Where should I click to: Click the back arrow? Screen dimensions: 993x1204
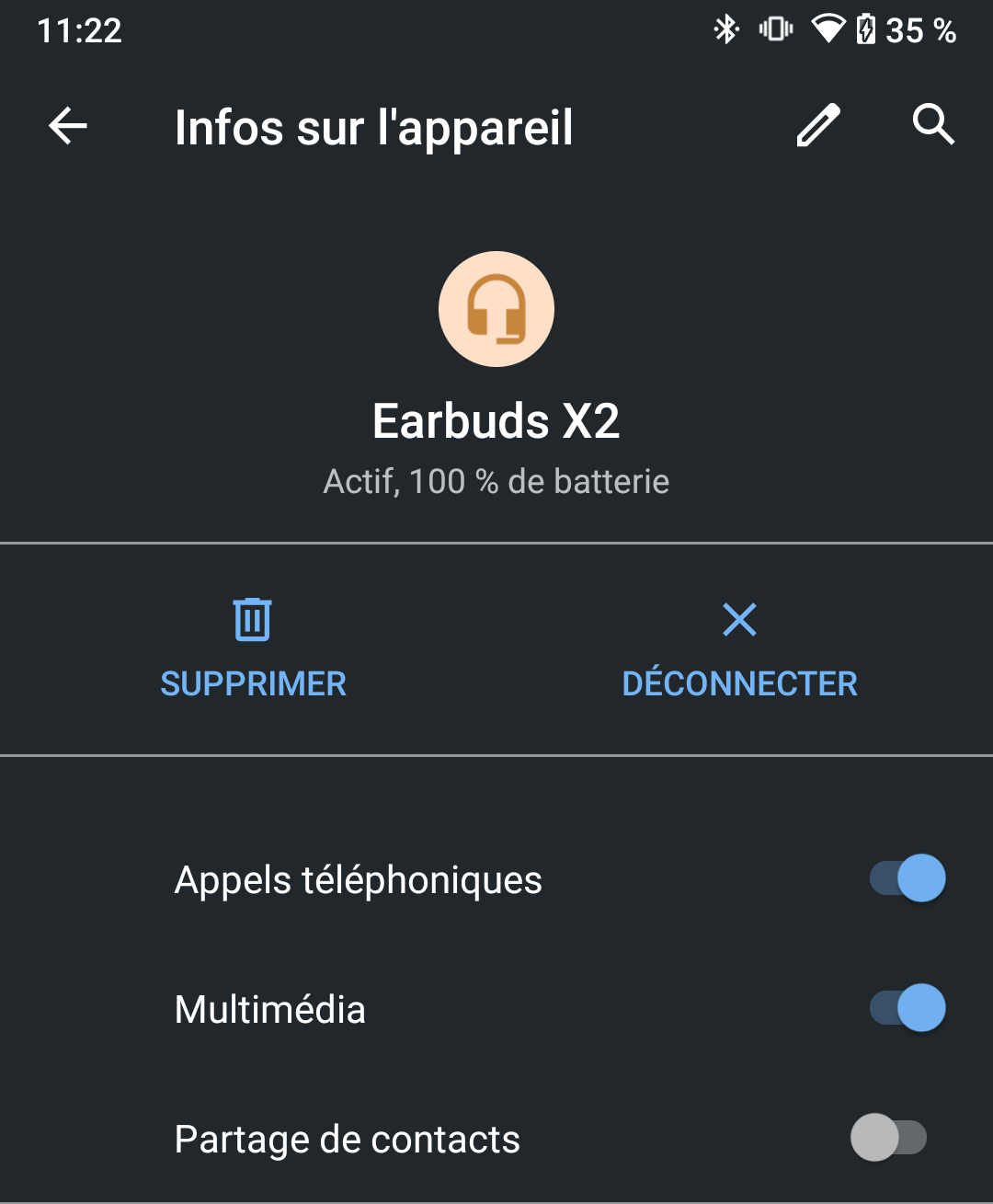coord(65,126)
